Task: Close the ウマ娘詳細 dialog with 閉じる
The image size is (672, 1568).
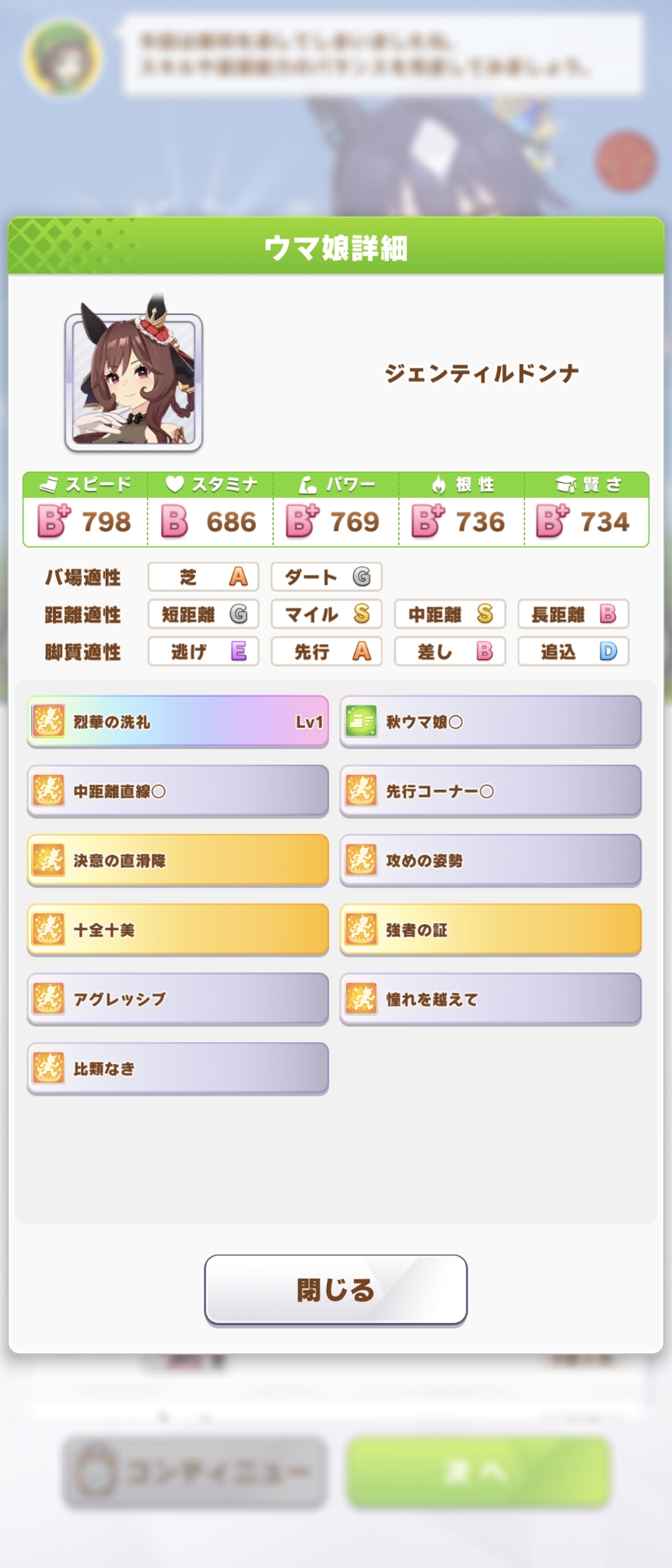Action: (335, 1290)
